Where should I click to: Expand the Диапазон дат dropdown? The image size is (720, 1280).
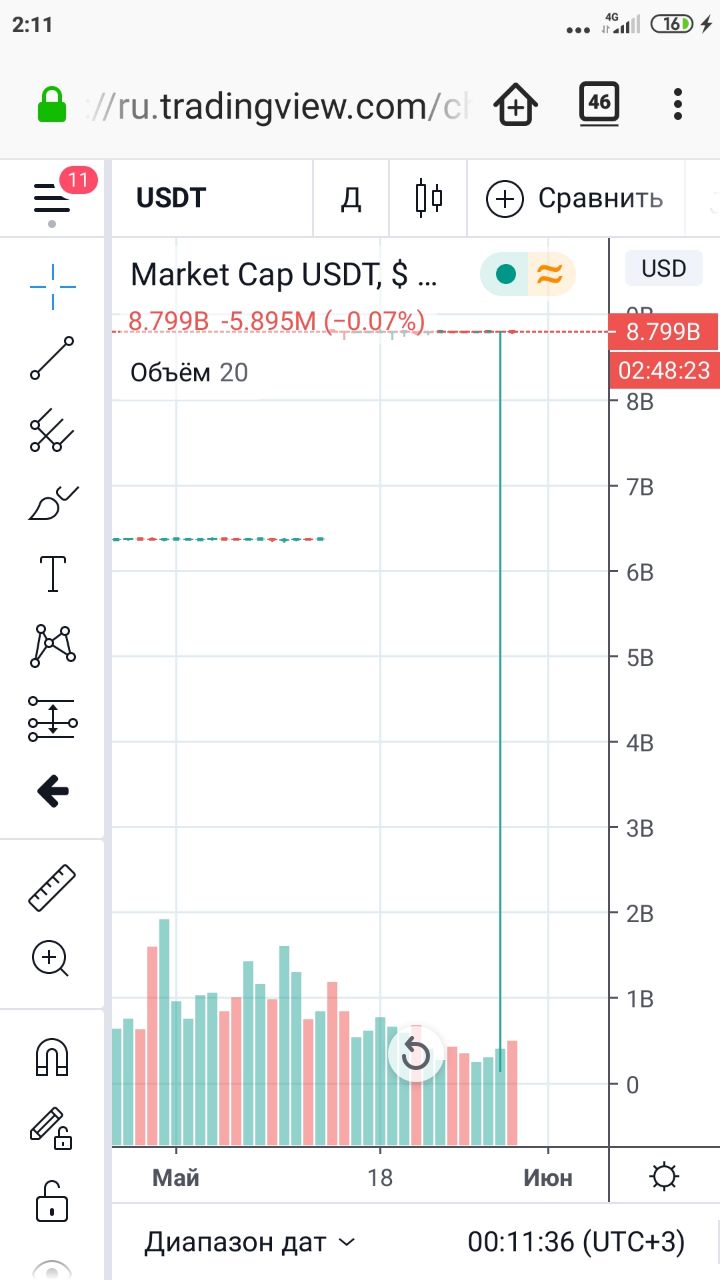pyautogui.click(x=250, y=1243)
